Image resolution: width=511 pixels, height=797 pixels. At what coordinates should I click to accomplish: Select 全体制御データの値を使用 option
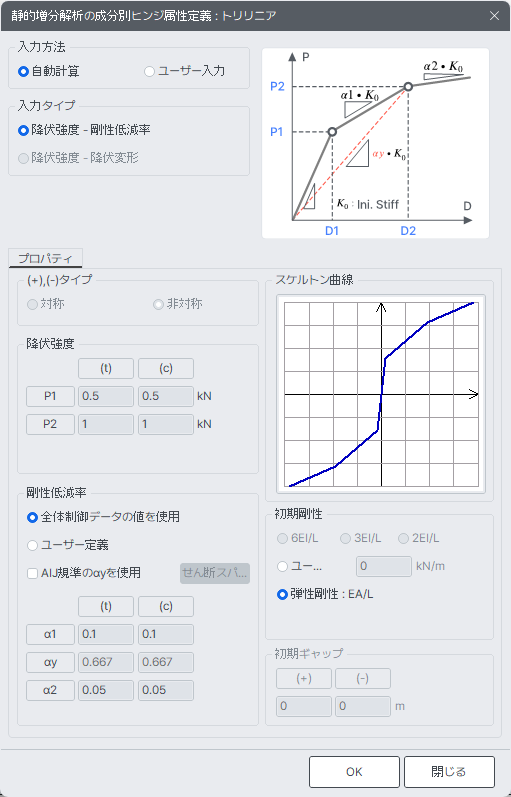pos(103,517)
